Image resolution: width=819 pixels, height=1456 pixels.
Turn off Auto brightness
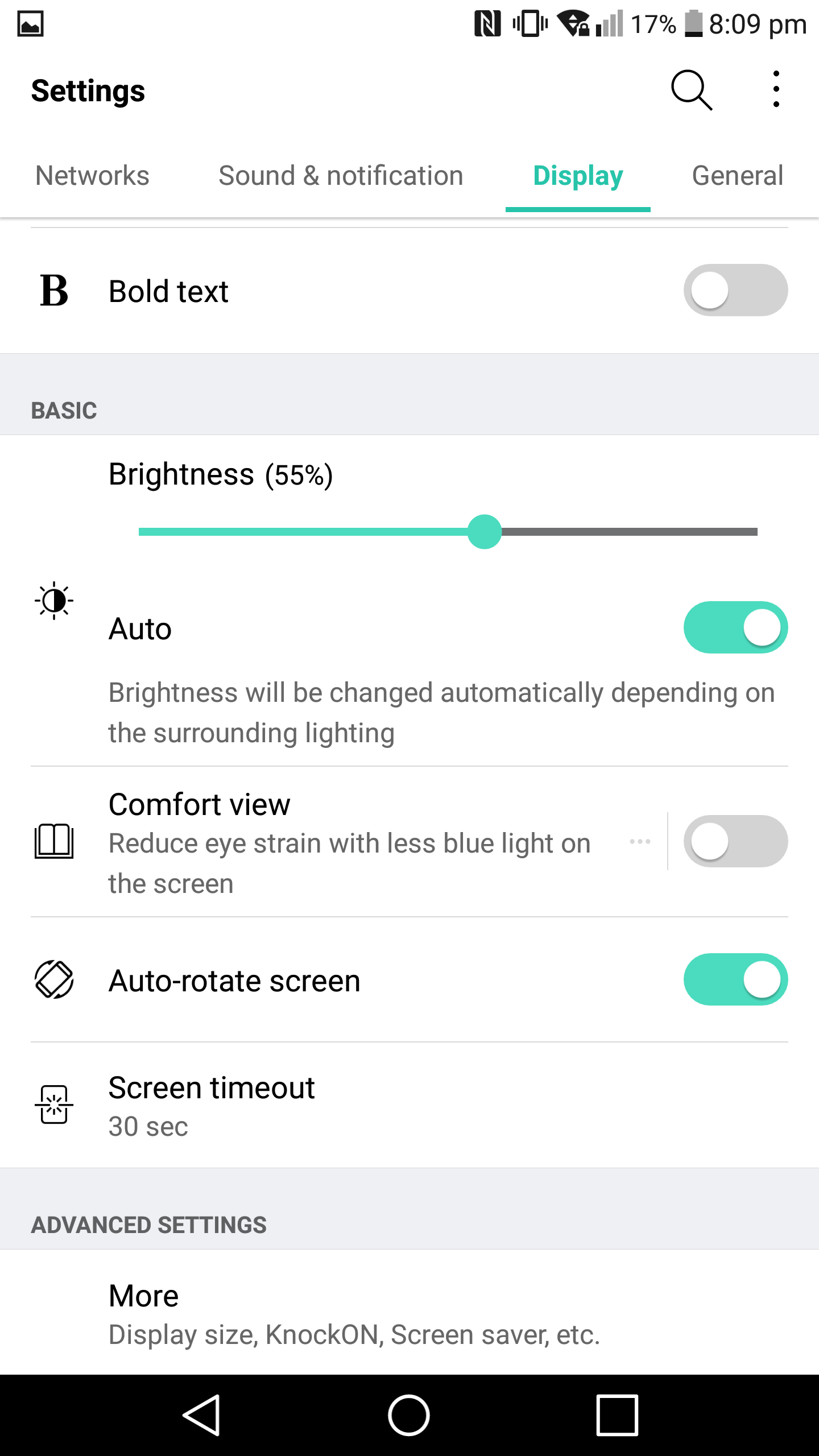tap(735, 627)
